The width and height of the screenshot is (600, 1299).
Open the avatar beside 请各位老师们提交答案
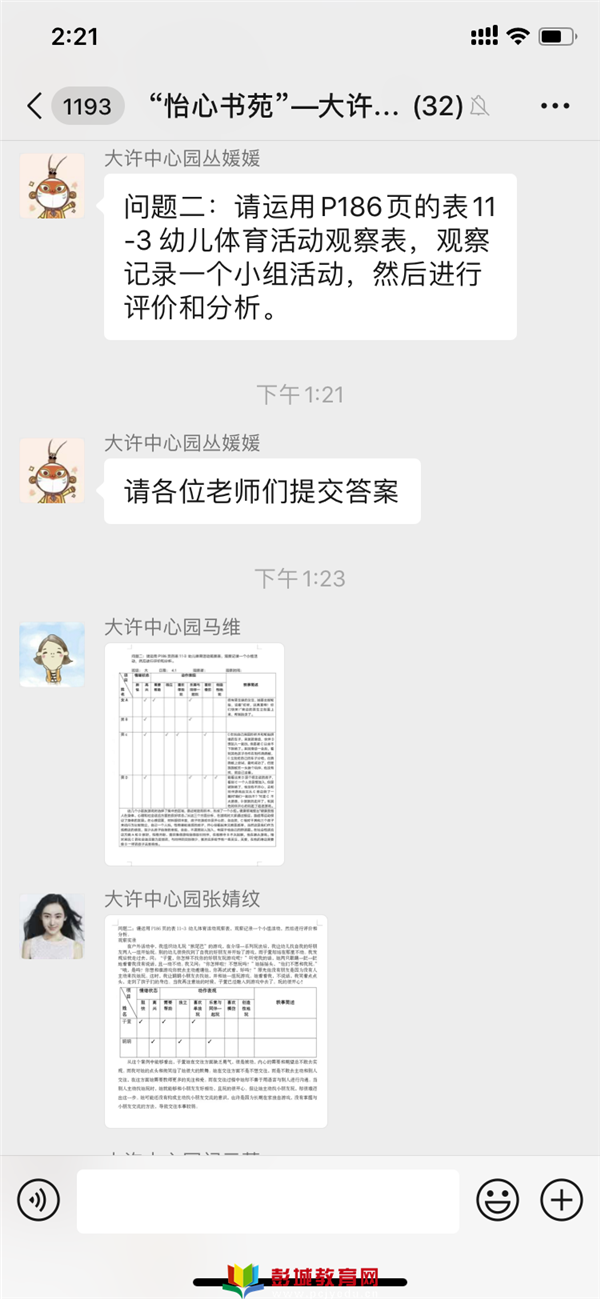52,470
